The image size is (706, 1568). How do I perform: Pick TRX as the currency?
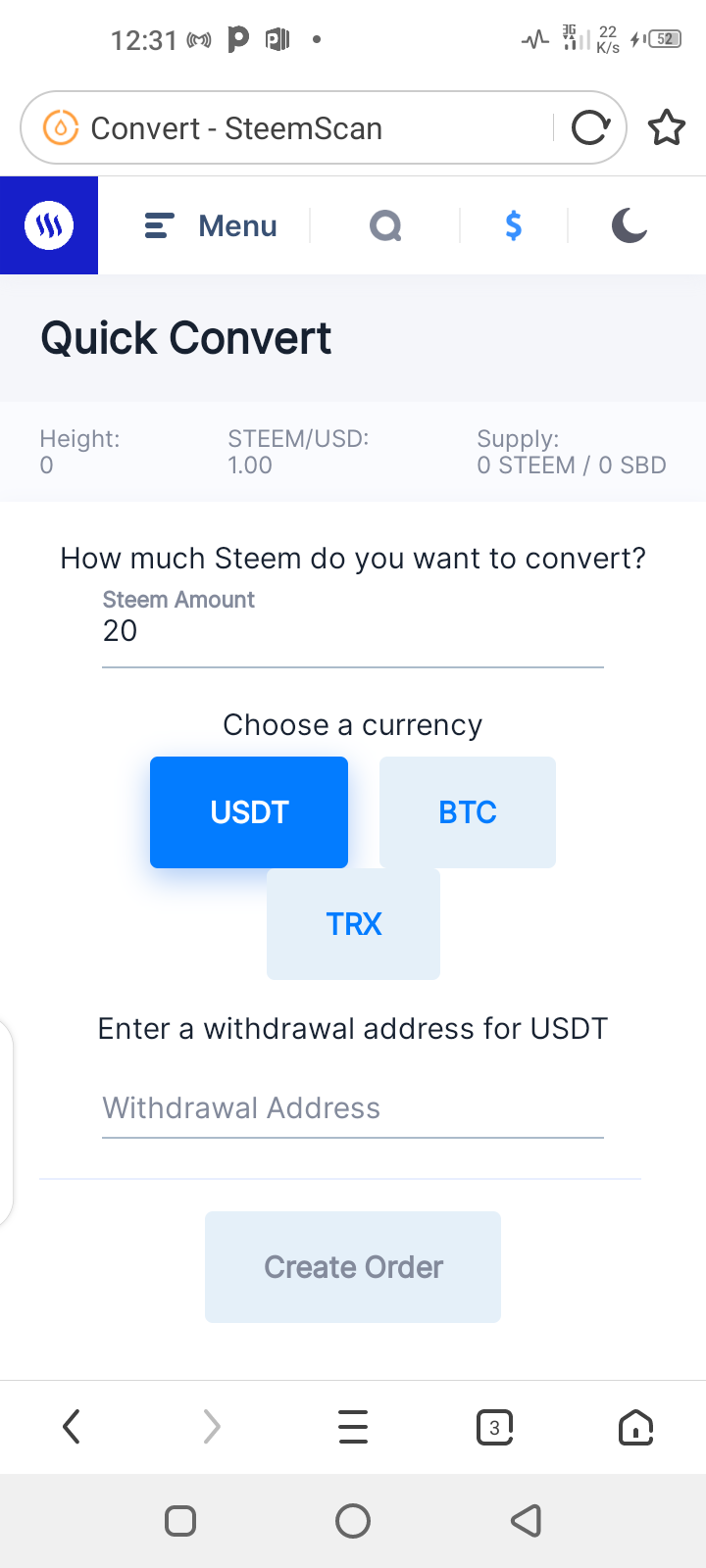pyautogui.click(x=353, y=924)
